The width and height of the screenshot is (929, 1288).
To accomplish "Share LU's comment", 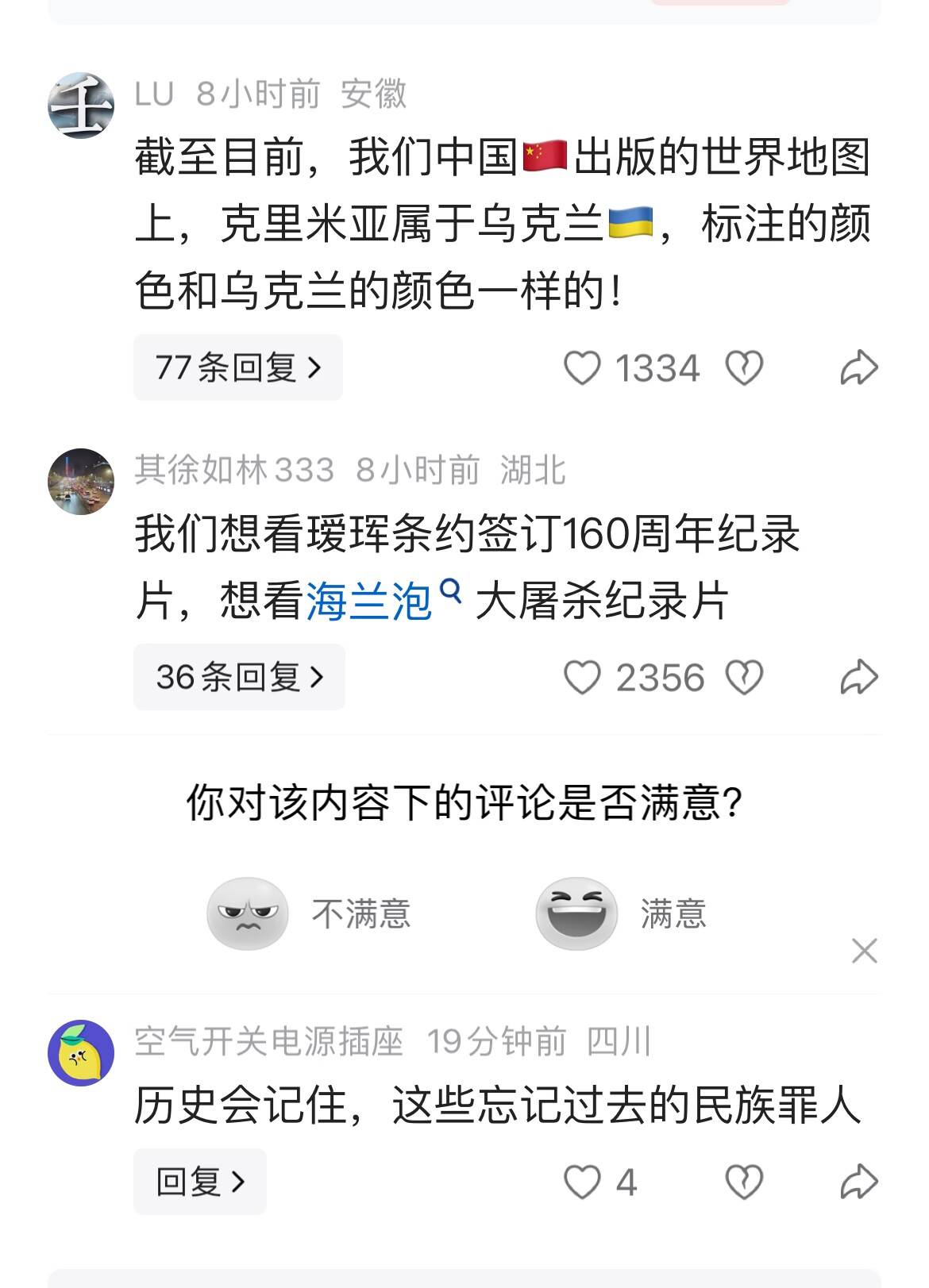I will pyautogui.click(x=859, y=368).
